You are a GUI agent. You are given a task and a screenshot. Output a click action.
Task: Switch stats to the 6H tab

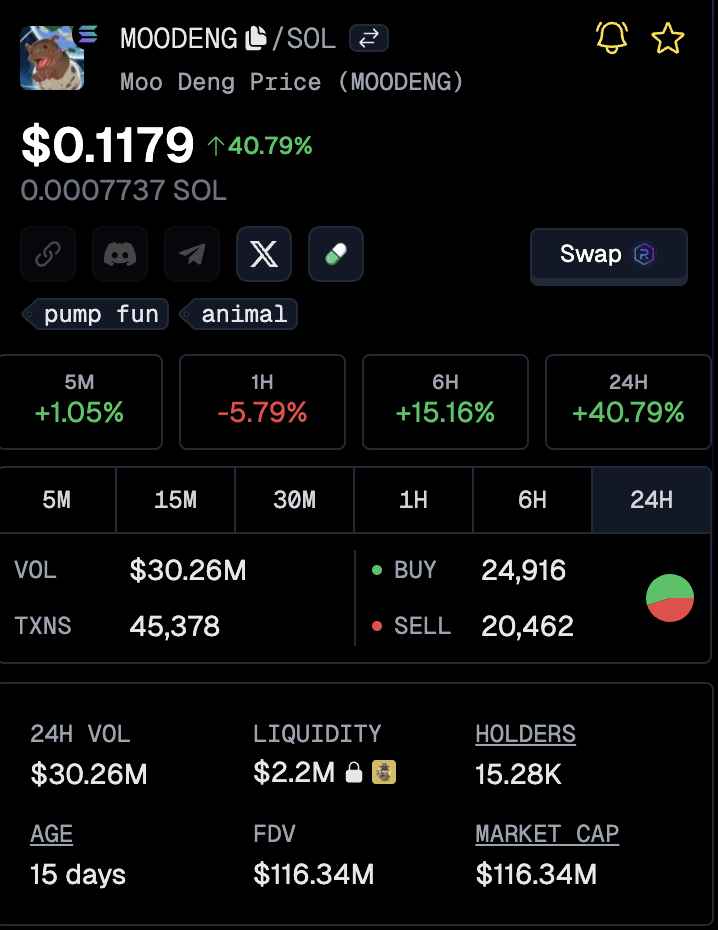pos(532,500)
